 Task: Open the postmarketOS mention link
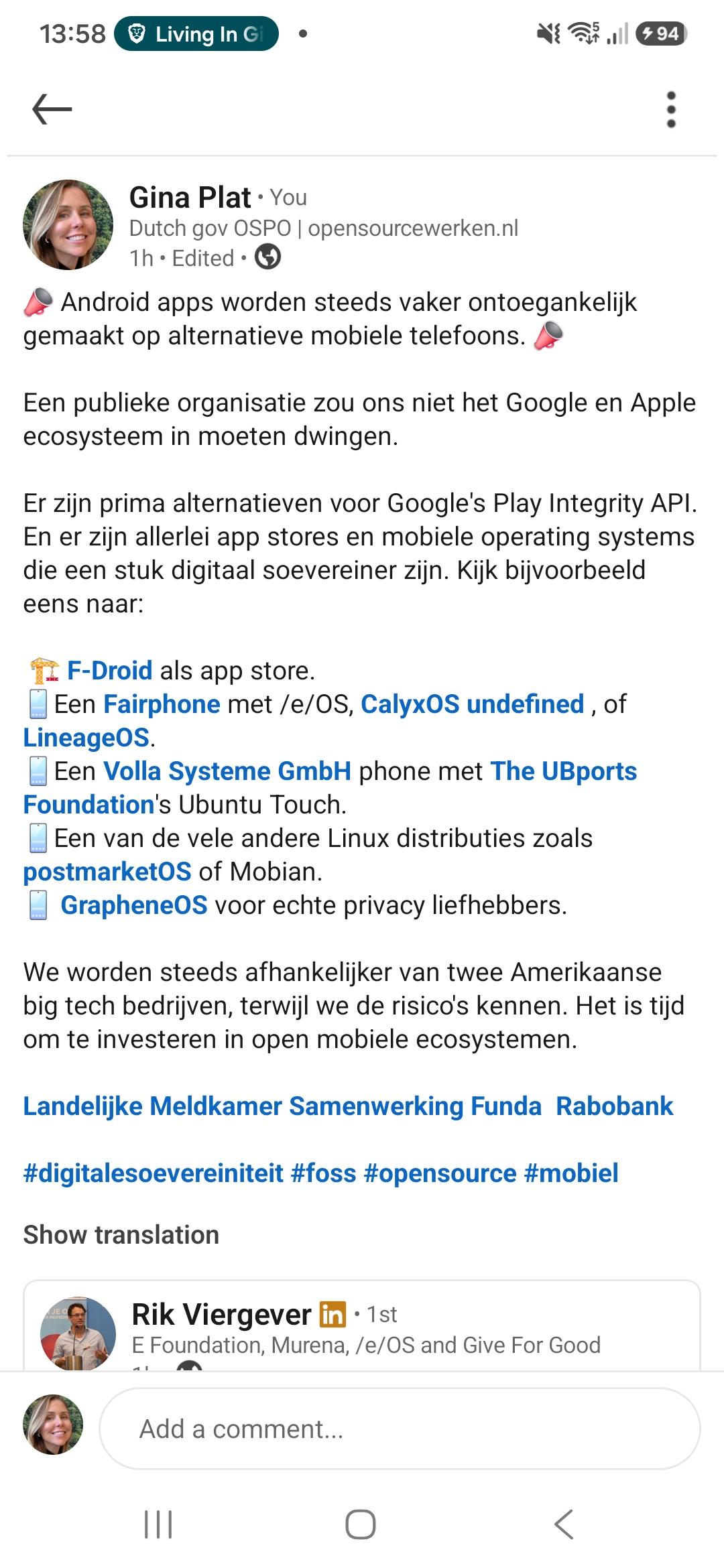(x=107, y=871)
